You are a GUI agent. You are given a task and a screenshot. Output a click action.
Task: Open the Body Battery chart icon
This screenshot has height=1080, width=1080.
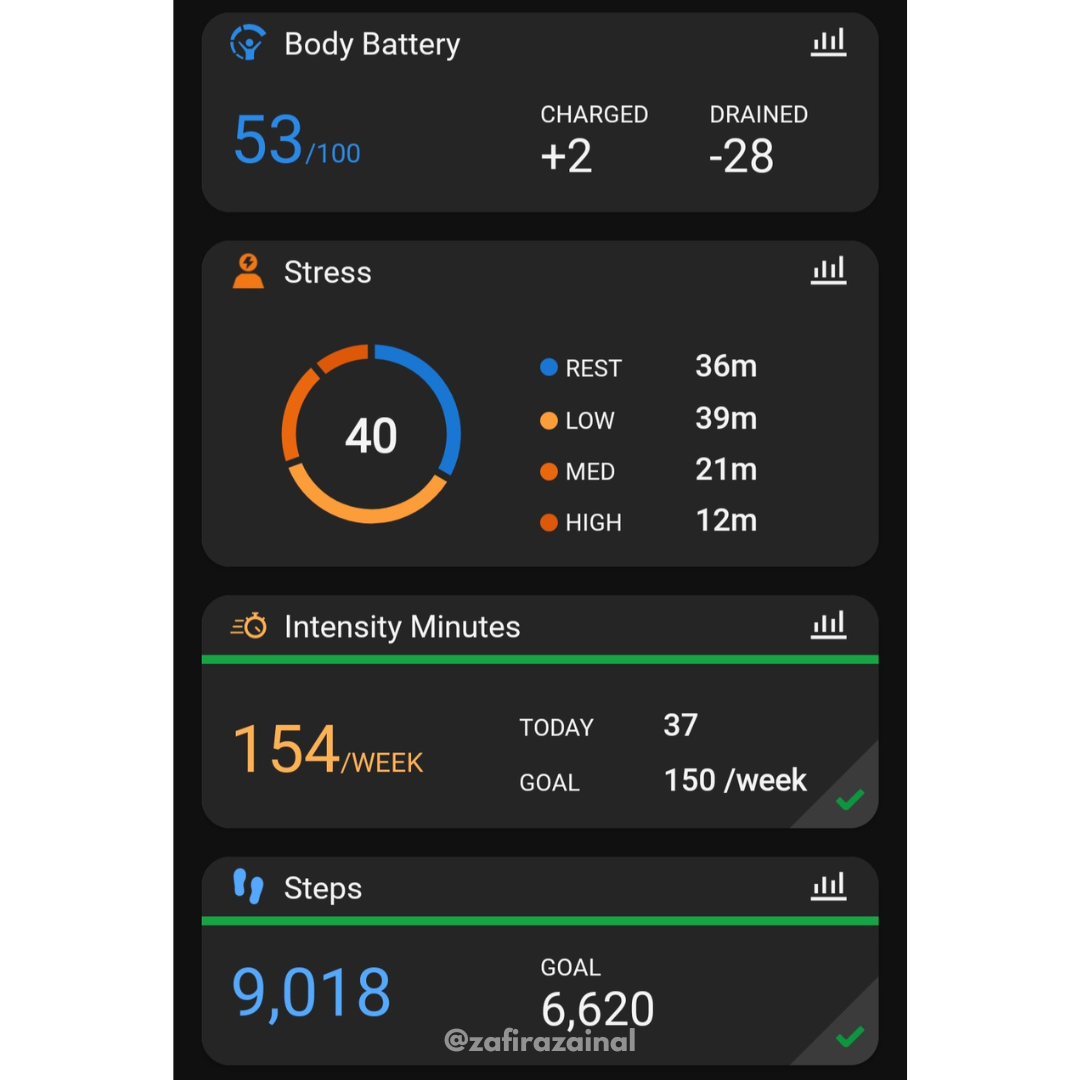point(828,43)
